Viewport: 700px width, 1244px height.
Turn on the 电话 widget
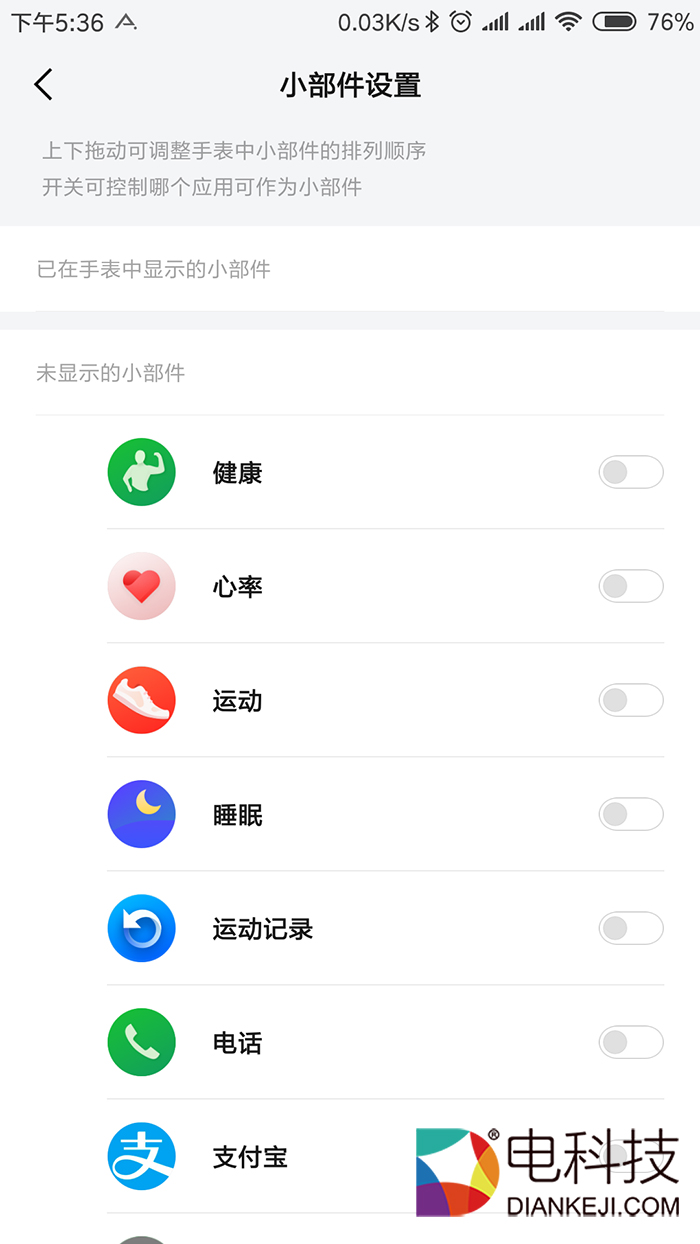point(631,1042)
